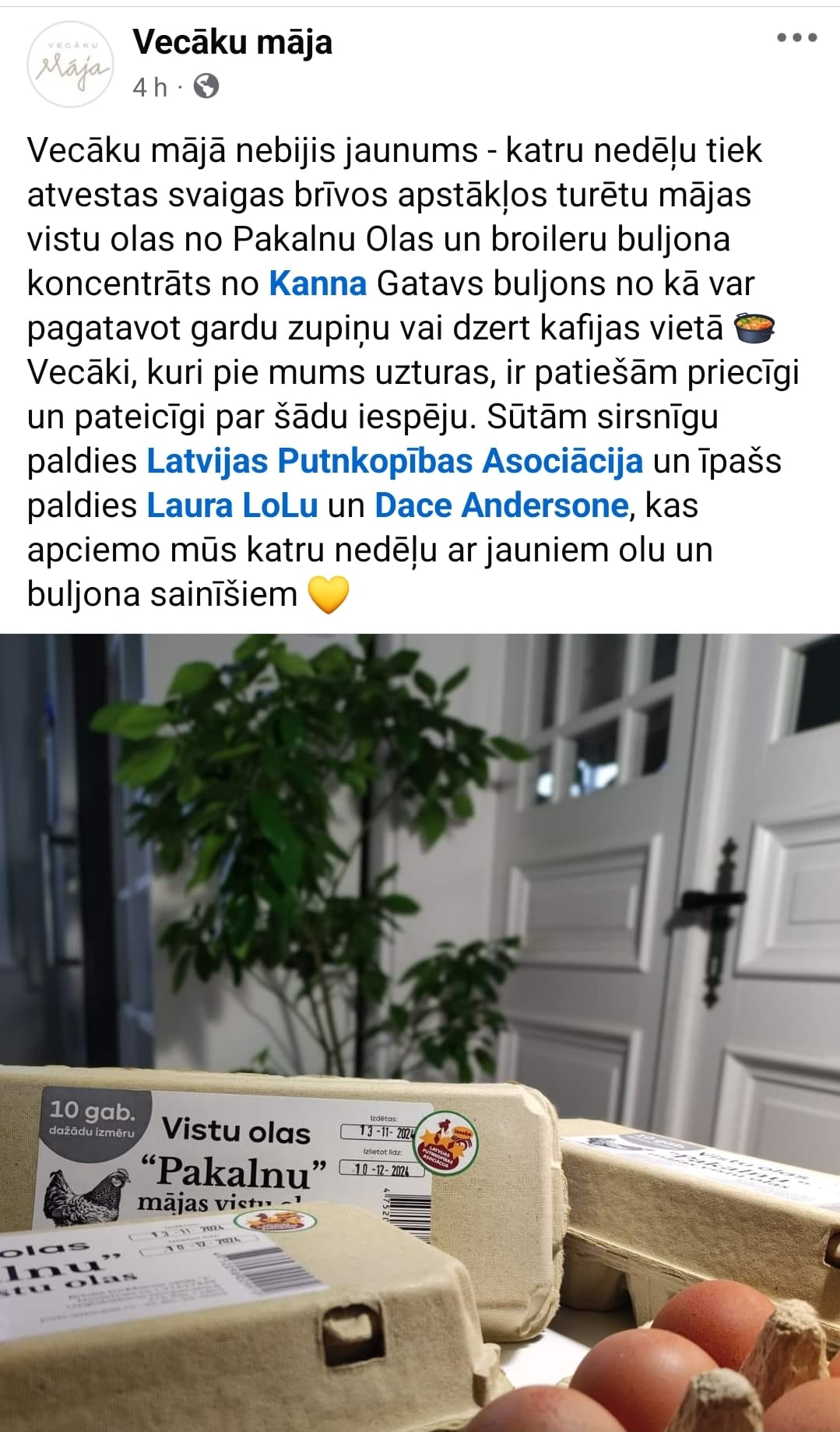Viewport: 840px width, 1432px height.
Task: Open the tagged Kanna page link
Action: [318, 283]
